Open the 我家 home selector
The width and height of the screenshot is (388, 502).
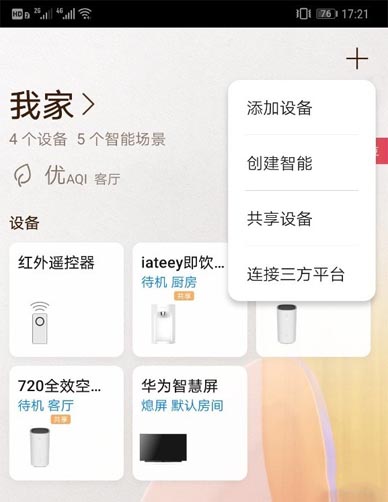(52, 105)
